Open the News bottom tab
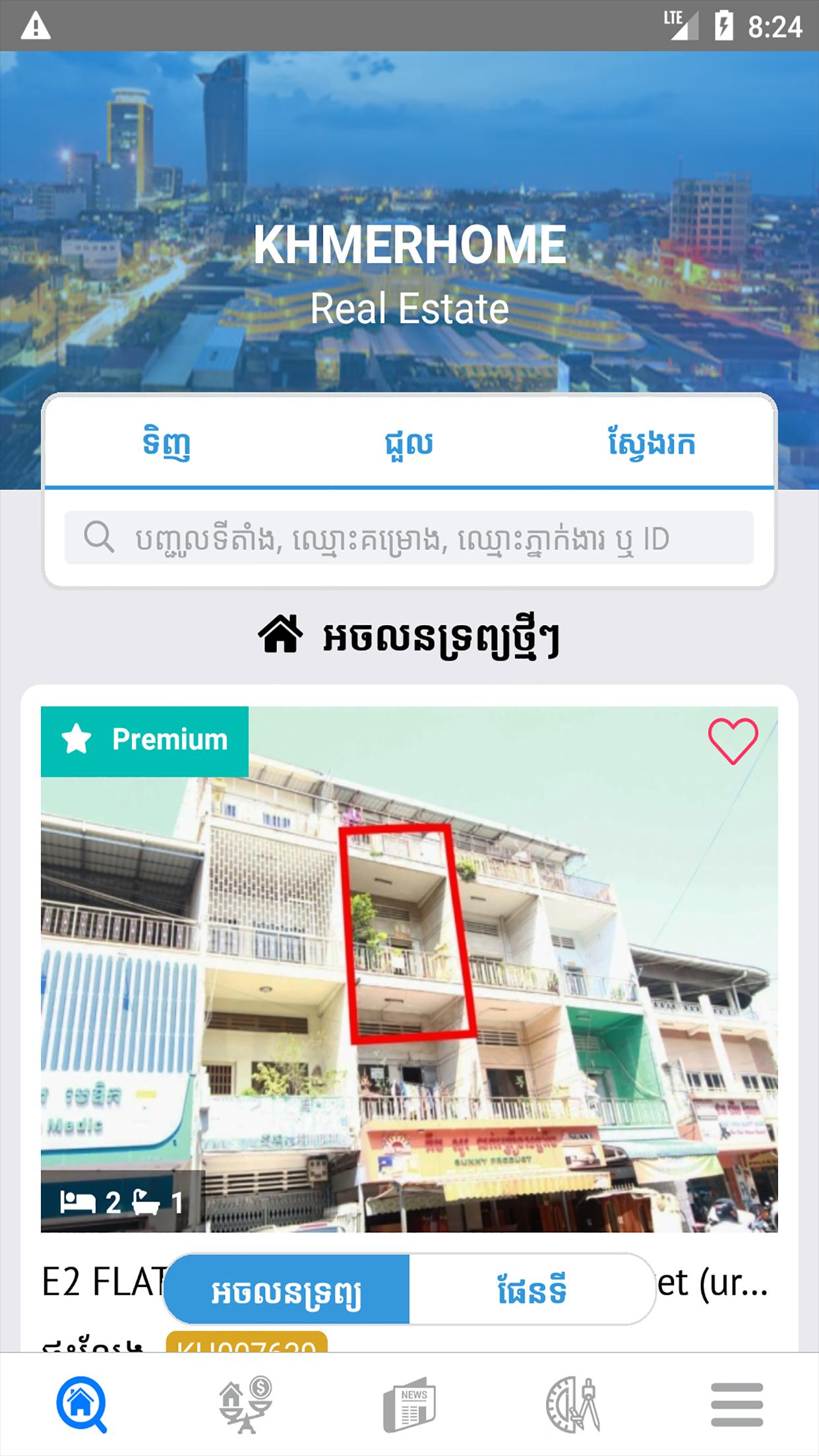819x1456 pixels. pos(409,1405)
